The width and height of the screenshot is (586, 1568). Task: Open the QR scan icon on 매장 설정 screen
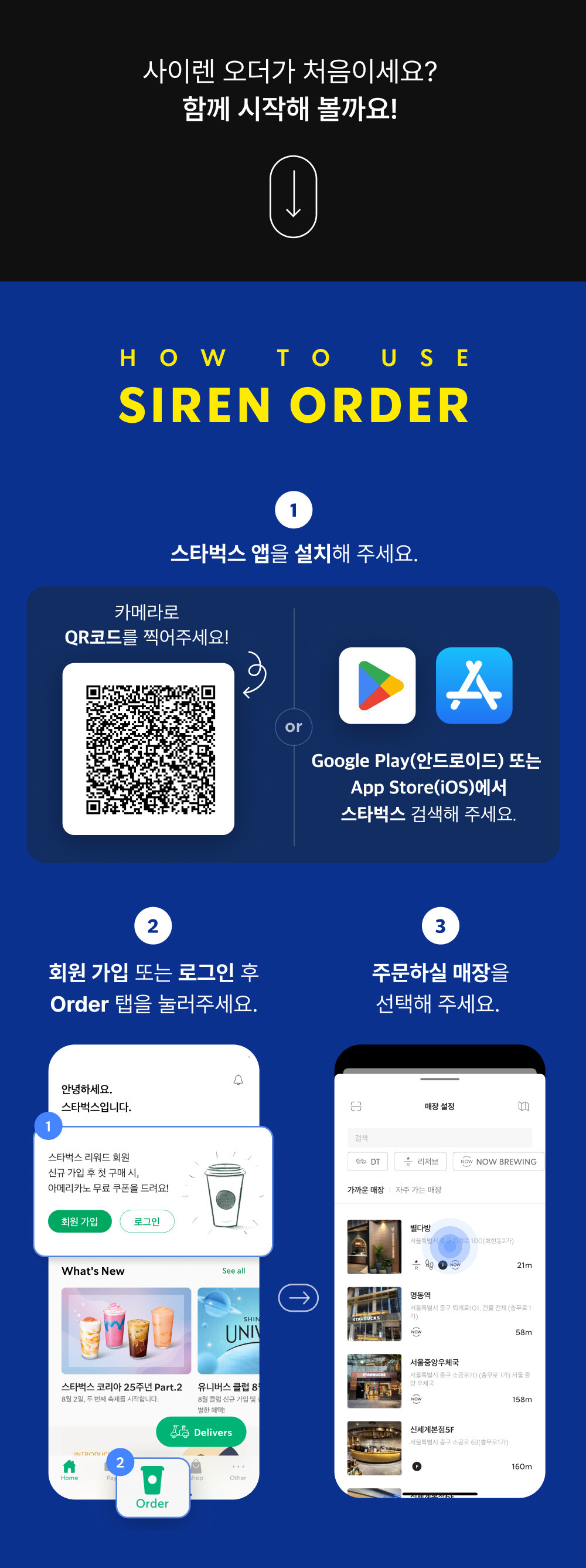tap(357, 1105)
